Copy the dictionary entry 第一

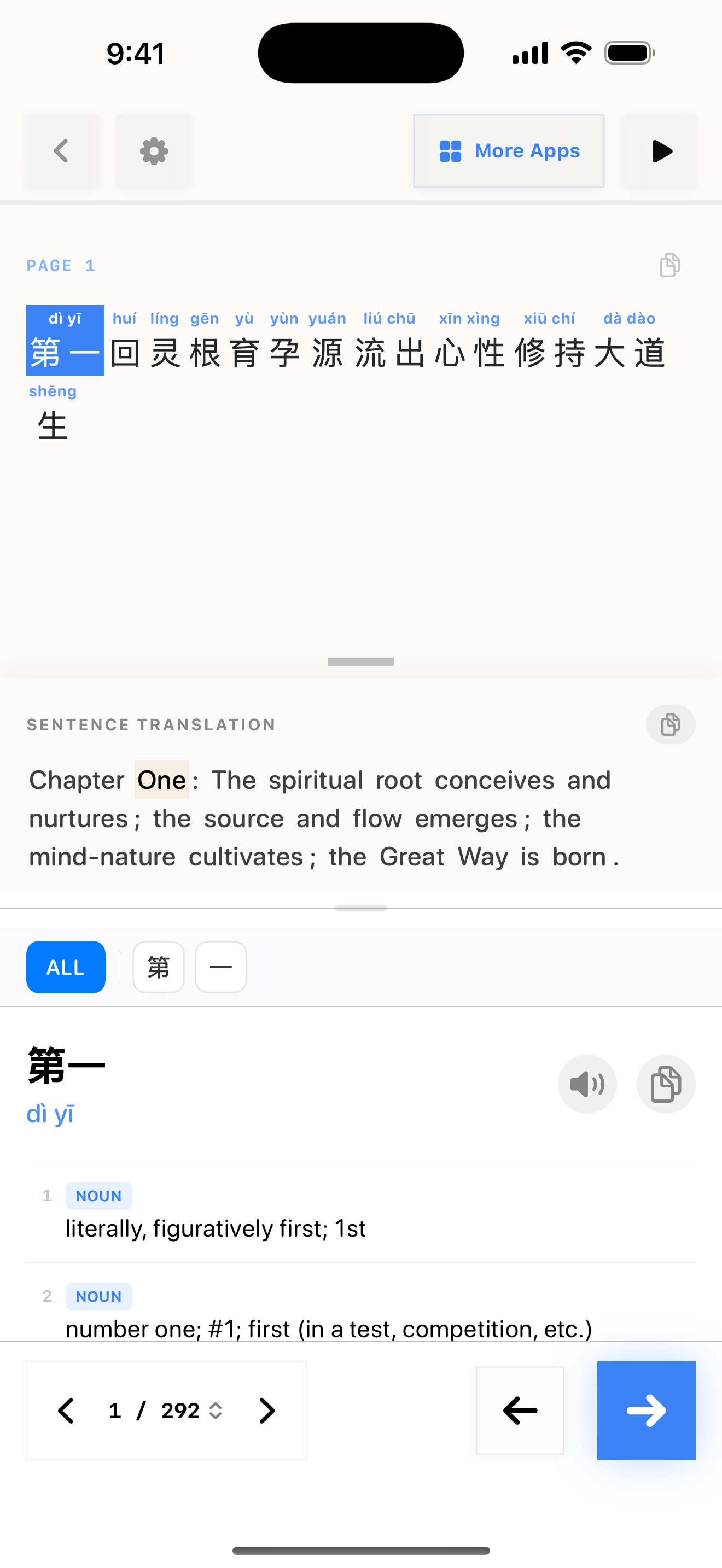tap(665, 1084)
